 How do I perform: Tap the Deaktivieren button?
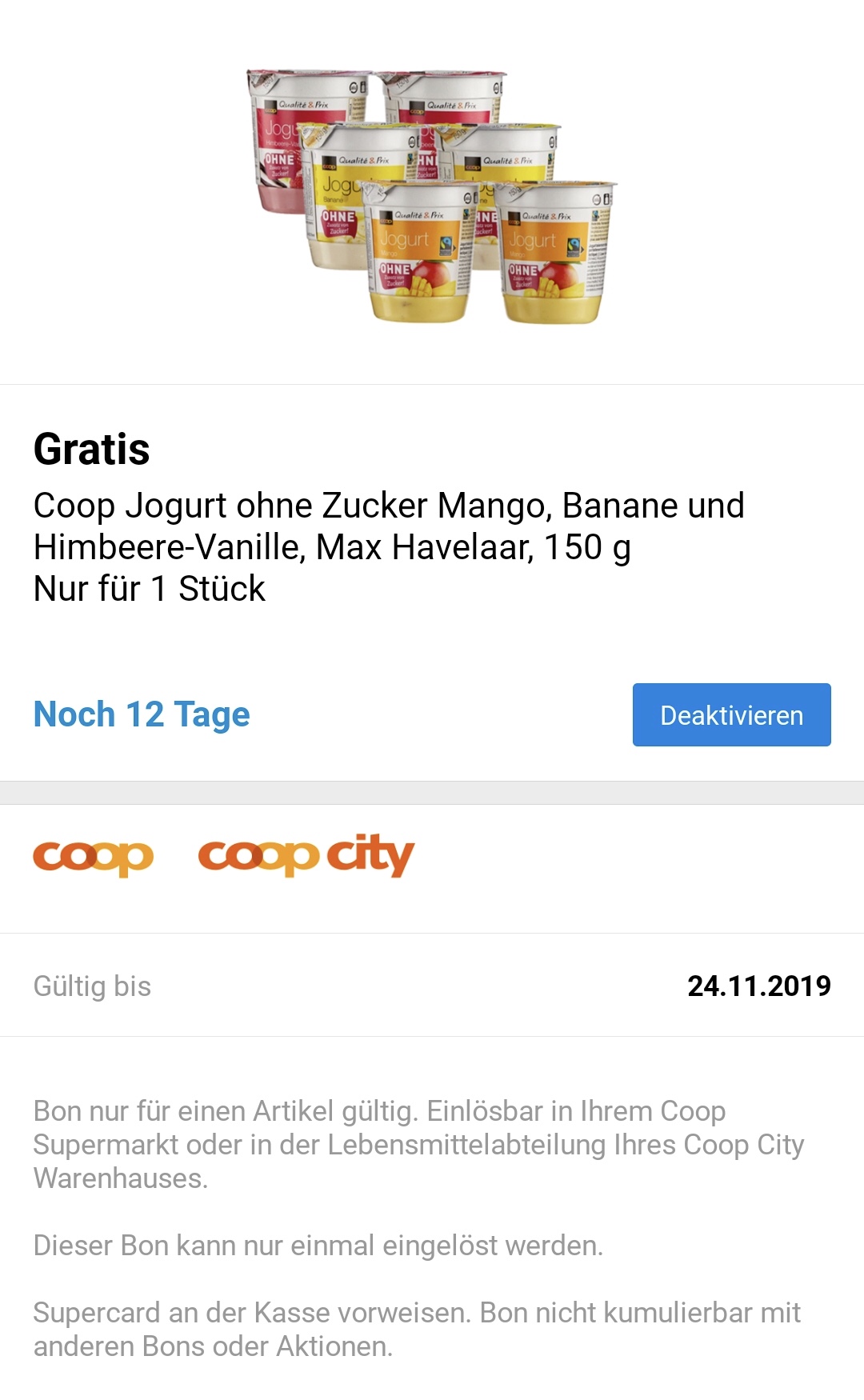[731, 714]
